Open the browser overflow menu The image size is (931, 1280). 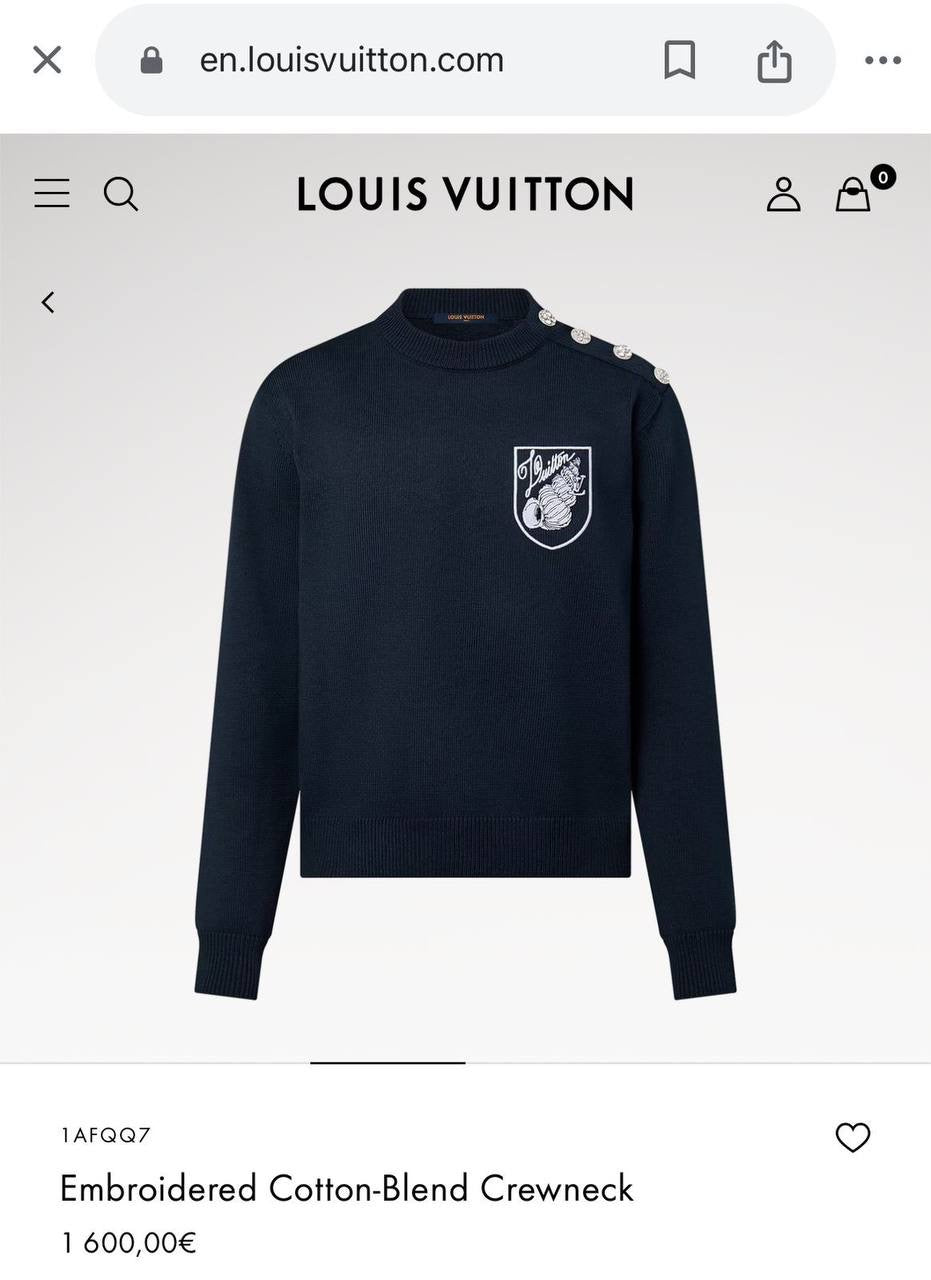point(882,61)
